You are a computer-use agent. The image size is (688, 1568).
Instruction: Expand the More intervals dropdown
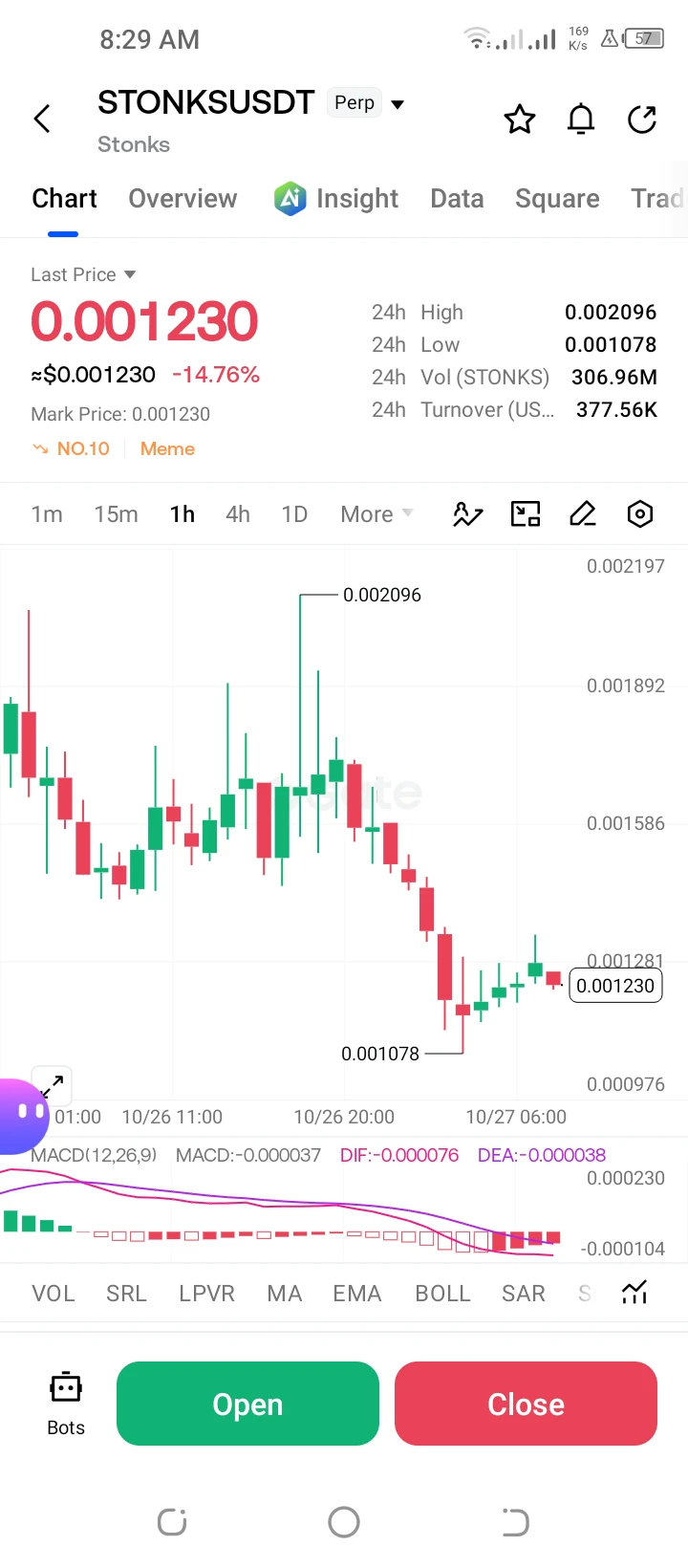pyautogui.click(x=376, y=514)
